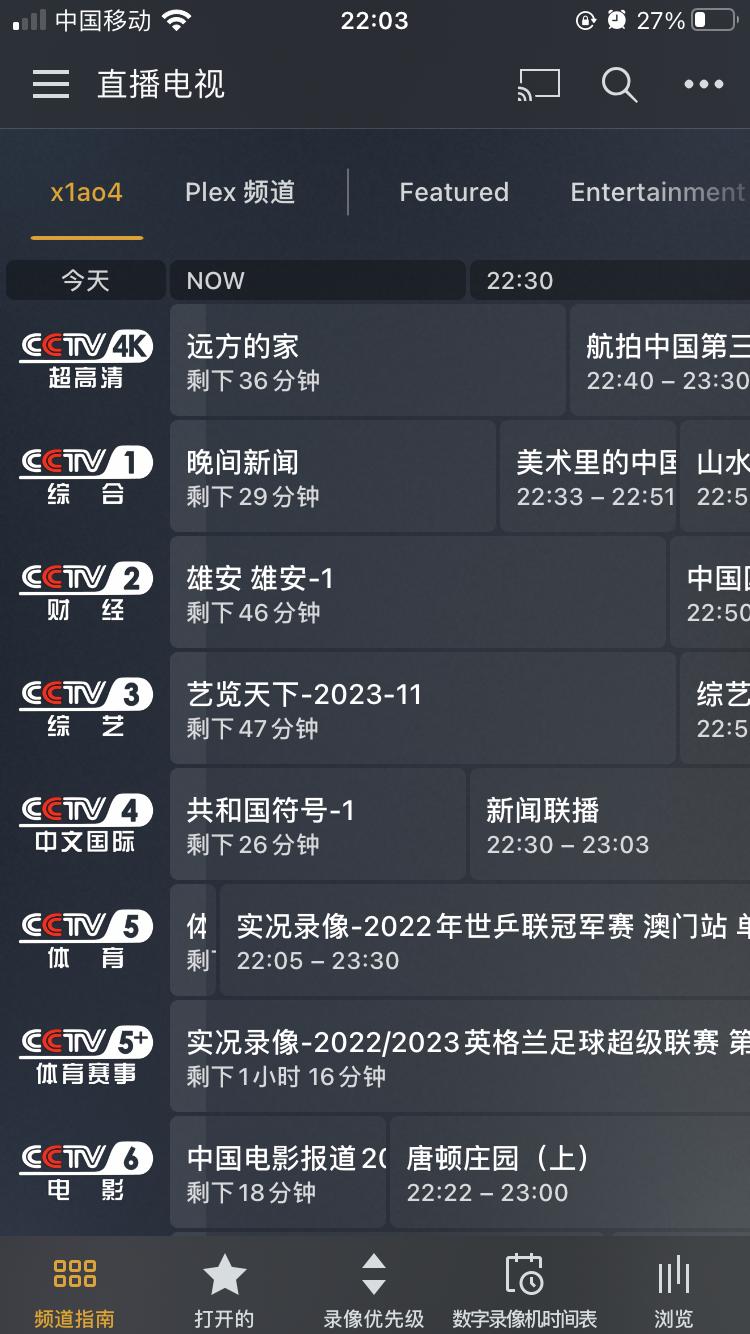This screenshot has height=1334, width=750.
Task: Open the 打开的 star tab icon
Action: pos(224,1285)
